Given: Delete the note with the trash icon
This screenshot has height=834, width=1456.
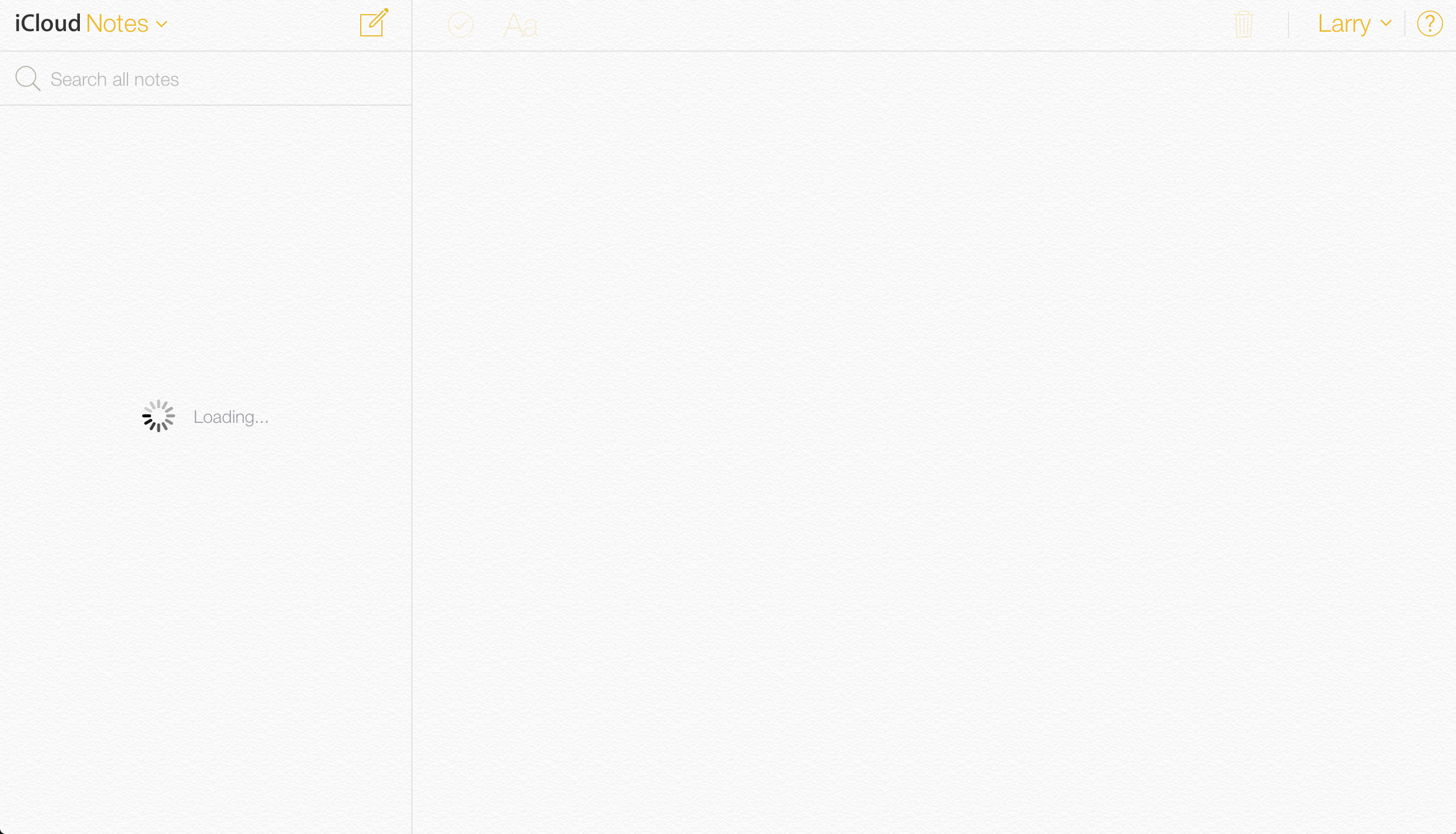Looking at the screenshot, I should (x=1243, y=25).
